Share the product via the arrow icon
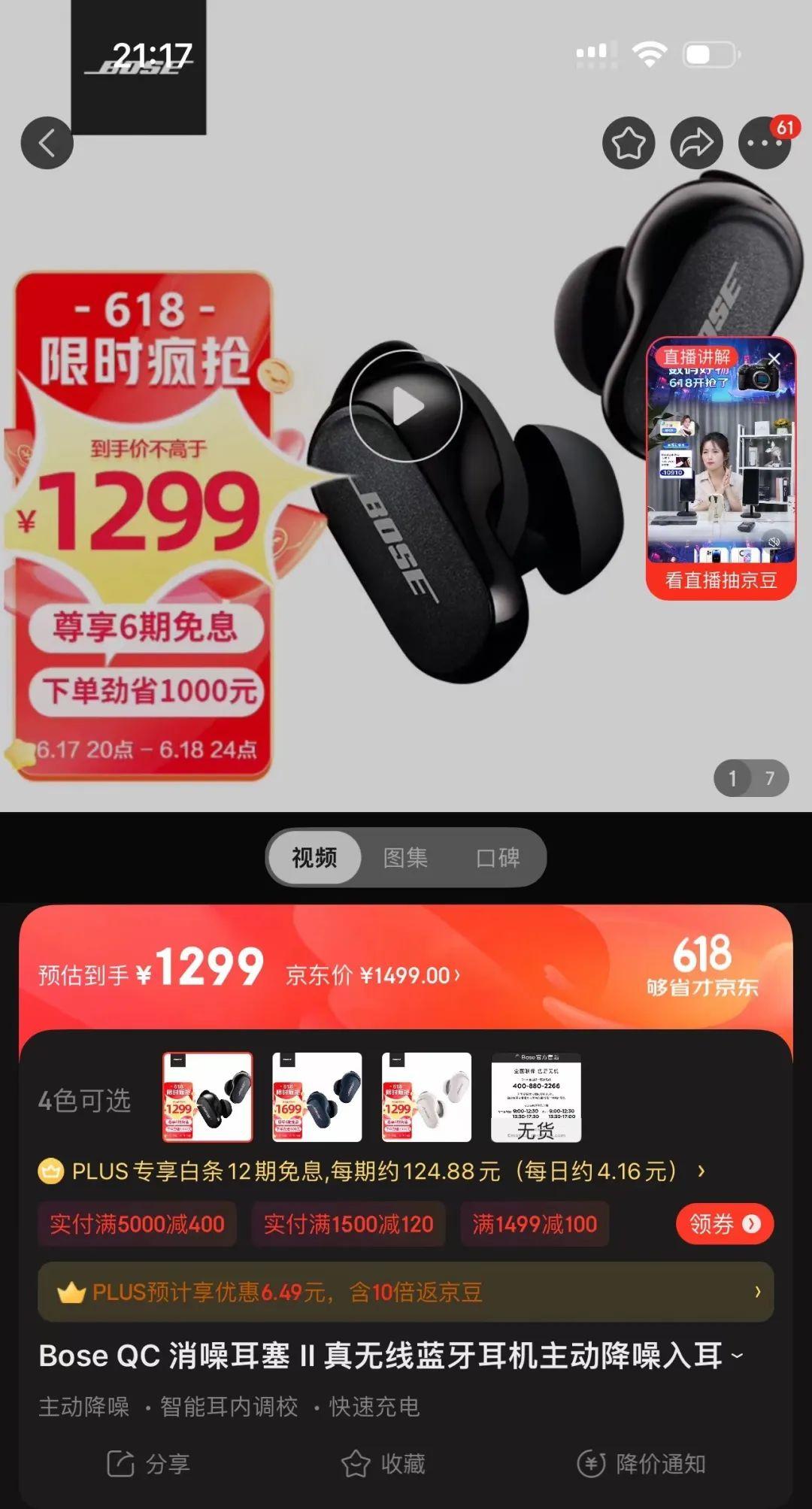Image resolution: width=812 pixels, height=1509 pixels. coord(696,143)
